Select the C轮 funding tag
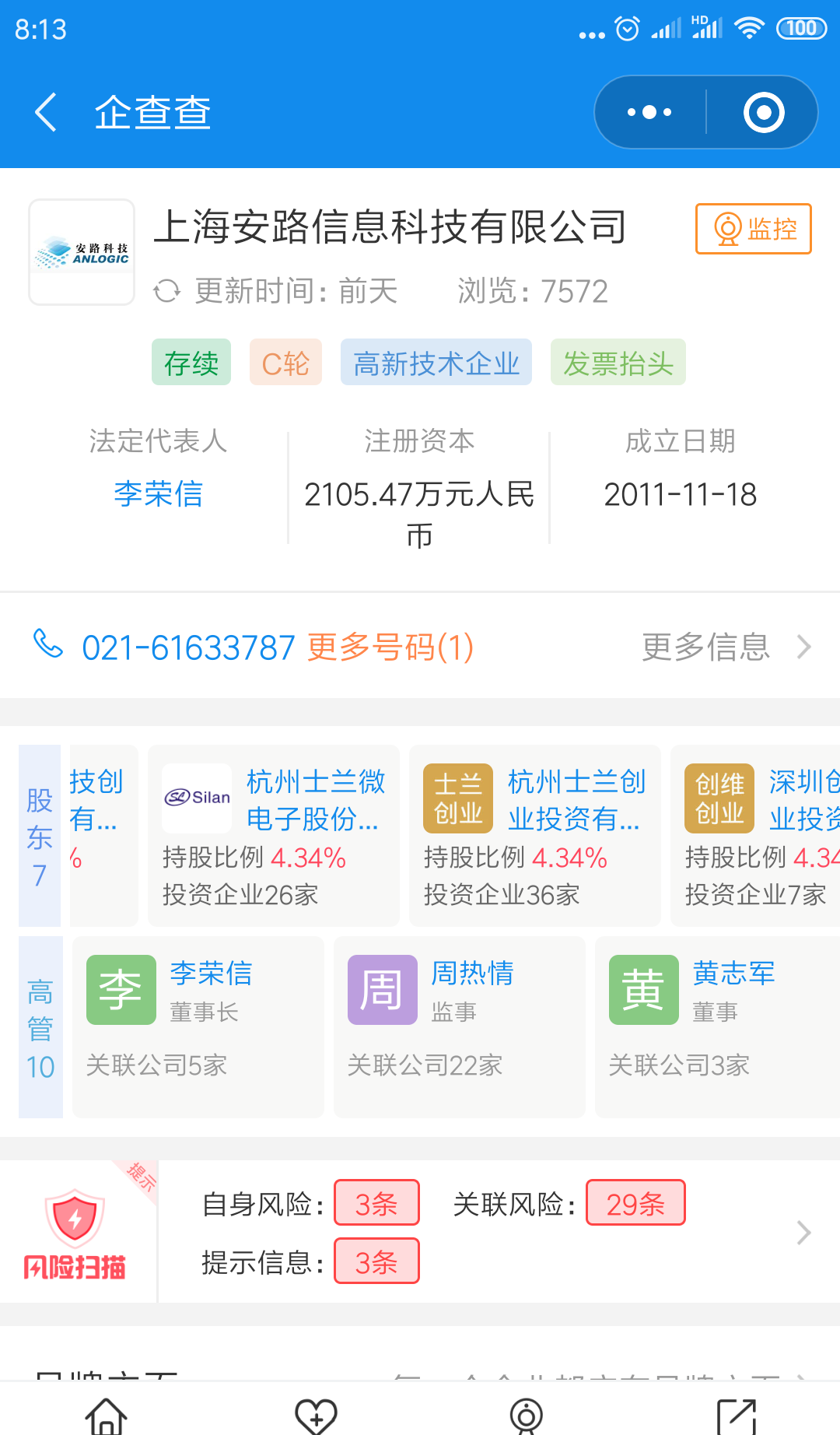The height and width of the screenshot is (1435, 840). (x=285, y=362)
